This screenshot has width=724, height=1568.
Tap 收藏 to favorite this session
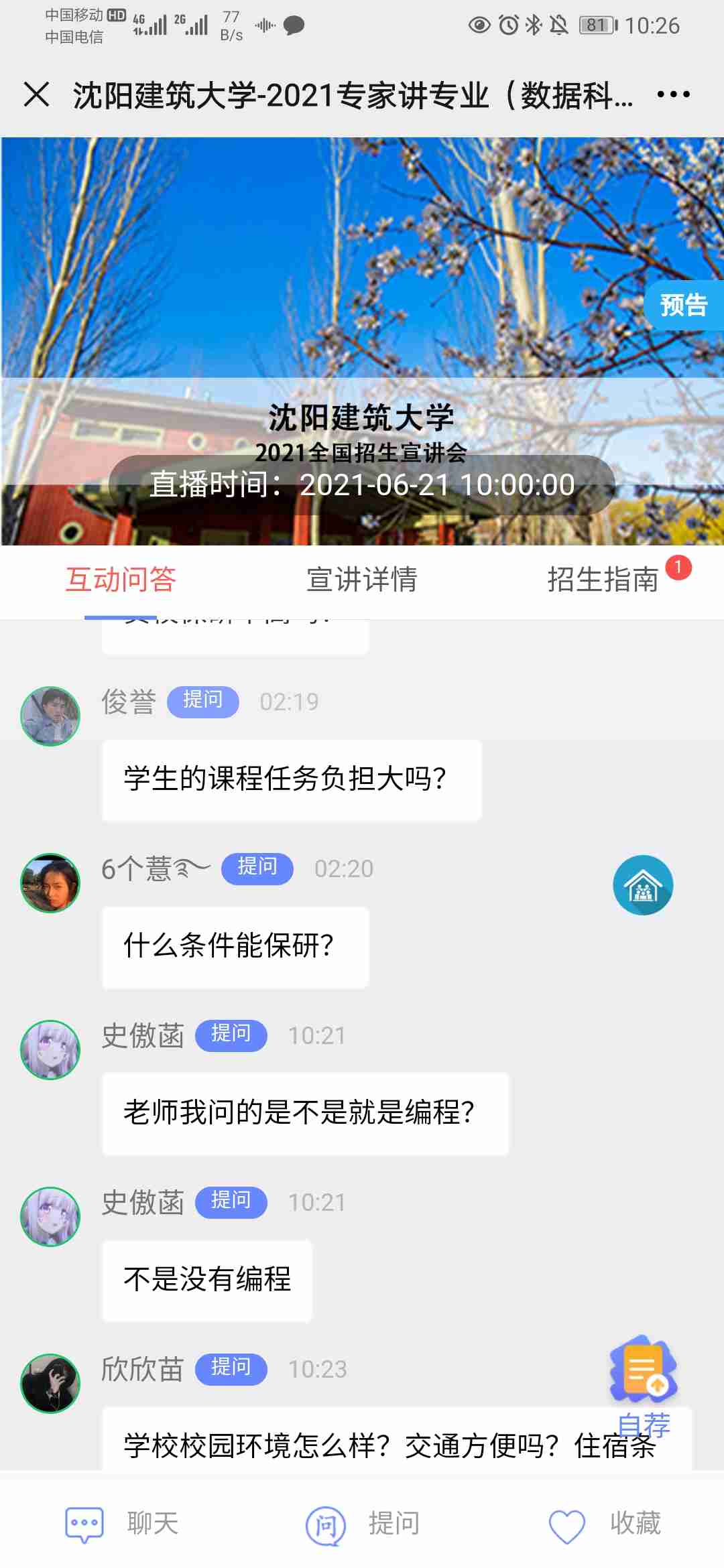tap(605, 1524)
